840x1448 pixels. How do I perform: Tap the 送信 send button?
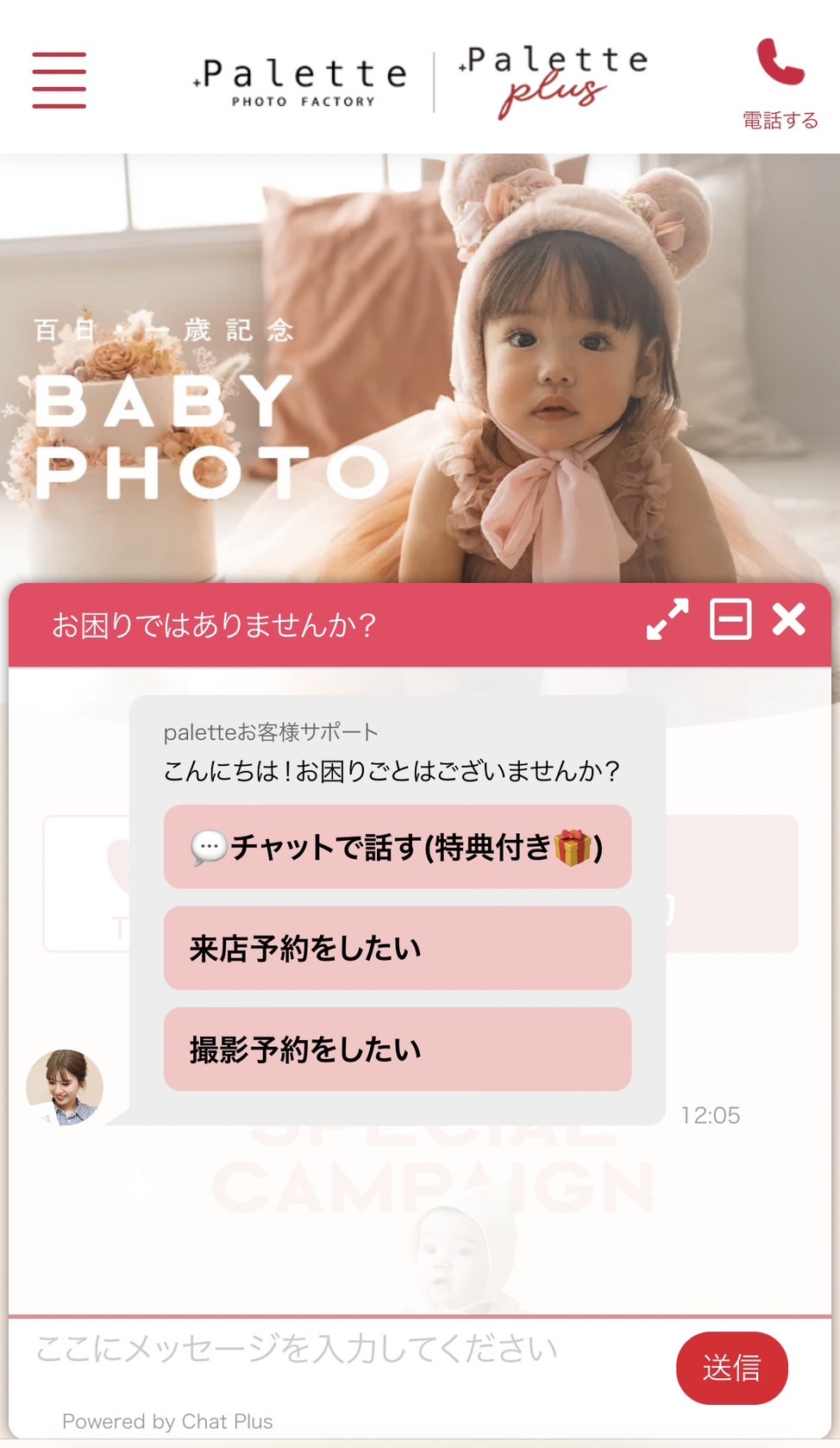point(731,1368)
